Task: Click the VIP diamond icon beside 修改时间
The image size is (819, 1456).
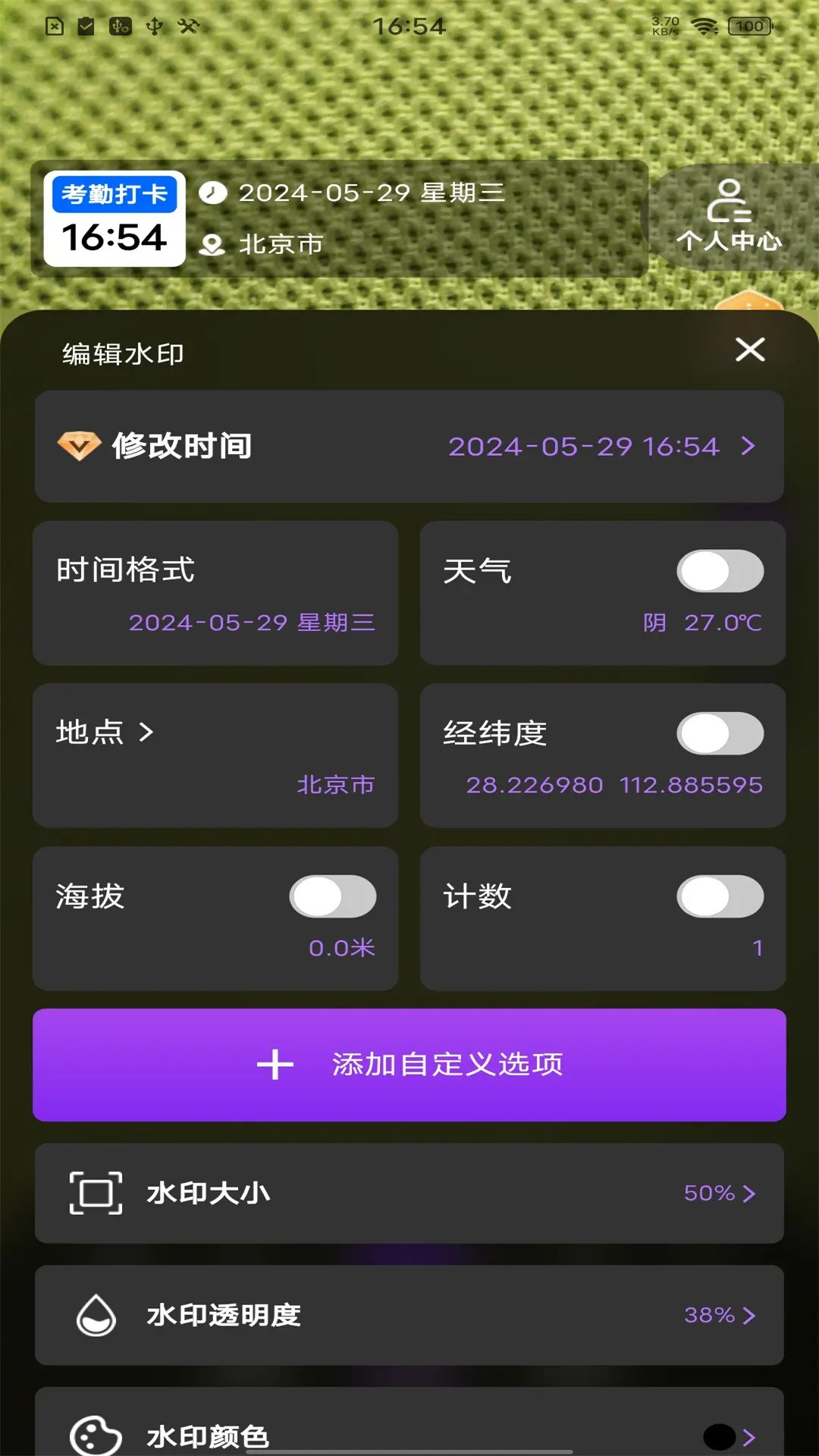Action: pos(78,445)
